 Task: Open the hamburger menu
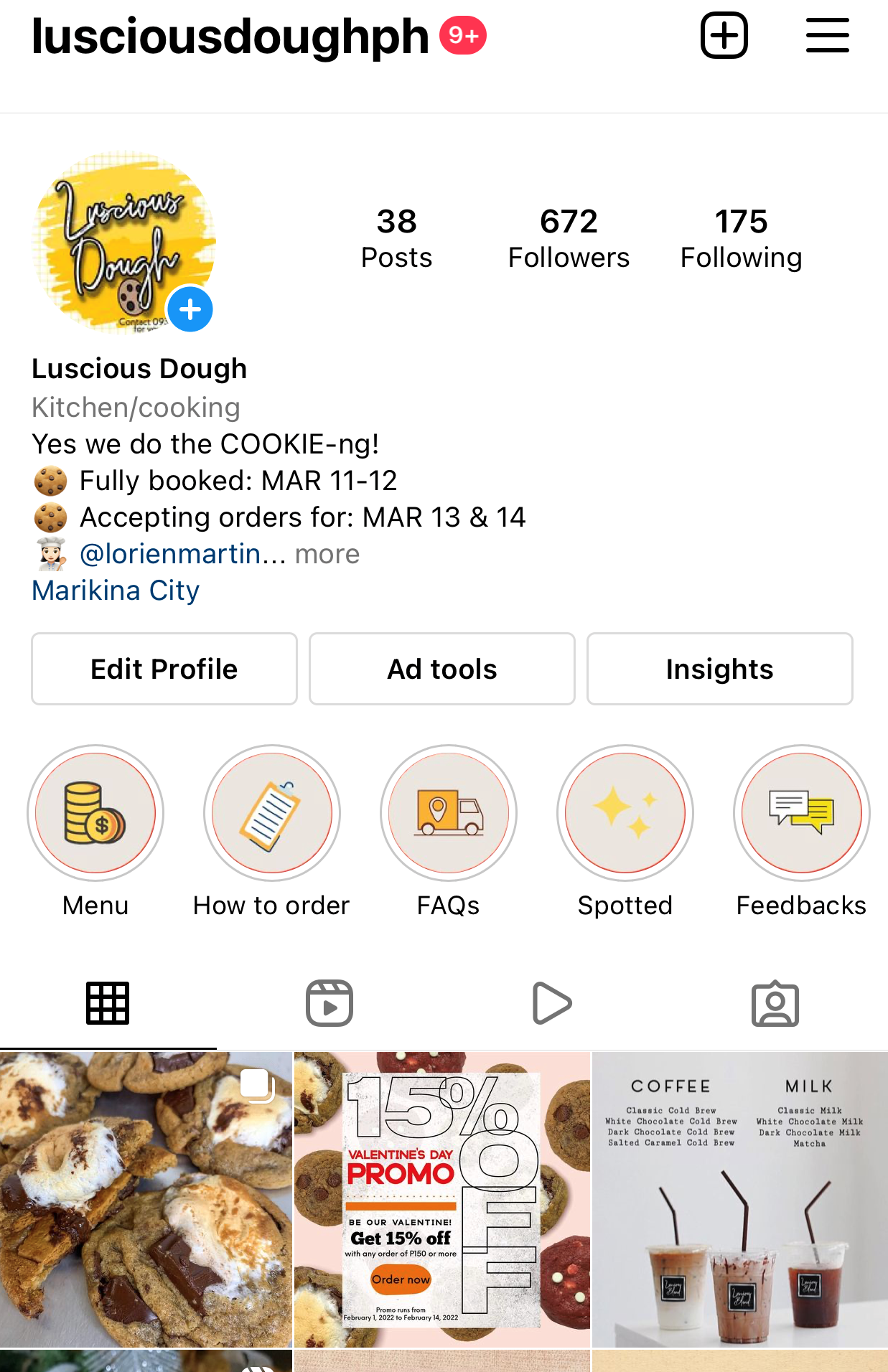[827, 35]
